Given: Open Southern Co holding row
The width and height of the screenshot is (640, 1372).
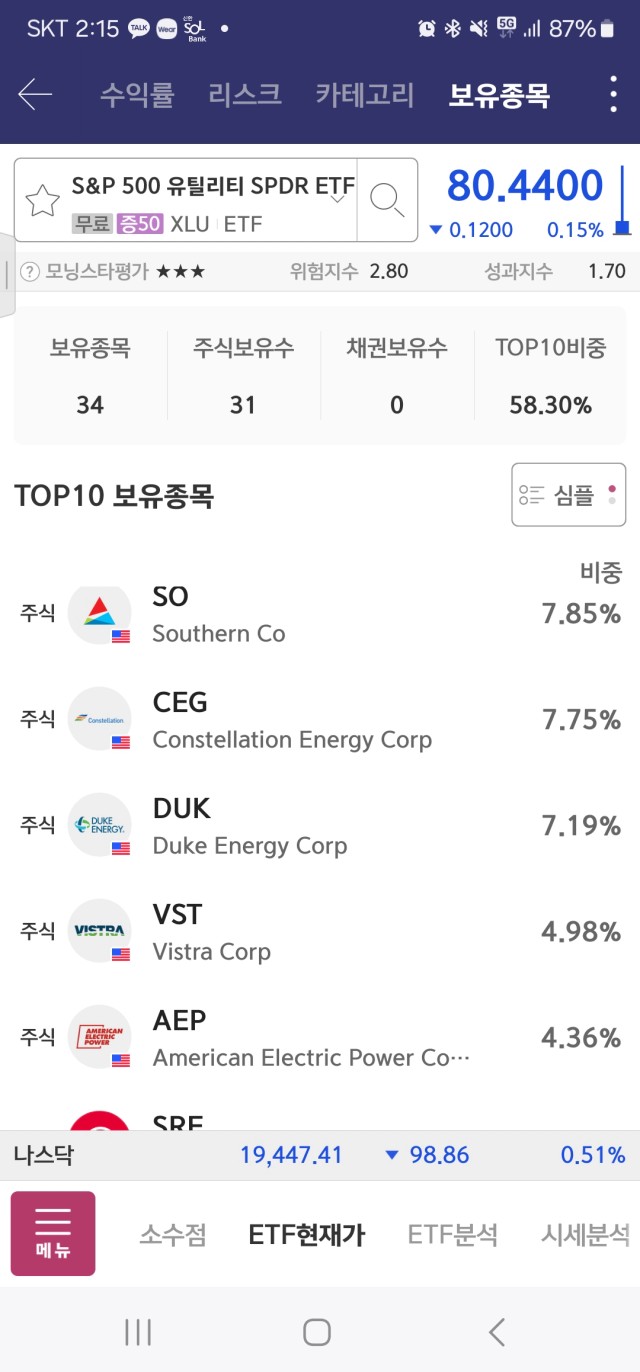Looking at the screenshot, I should coord(320,614).
